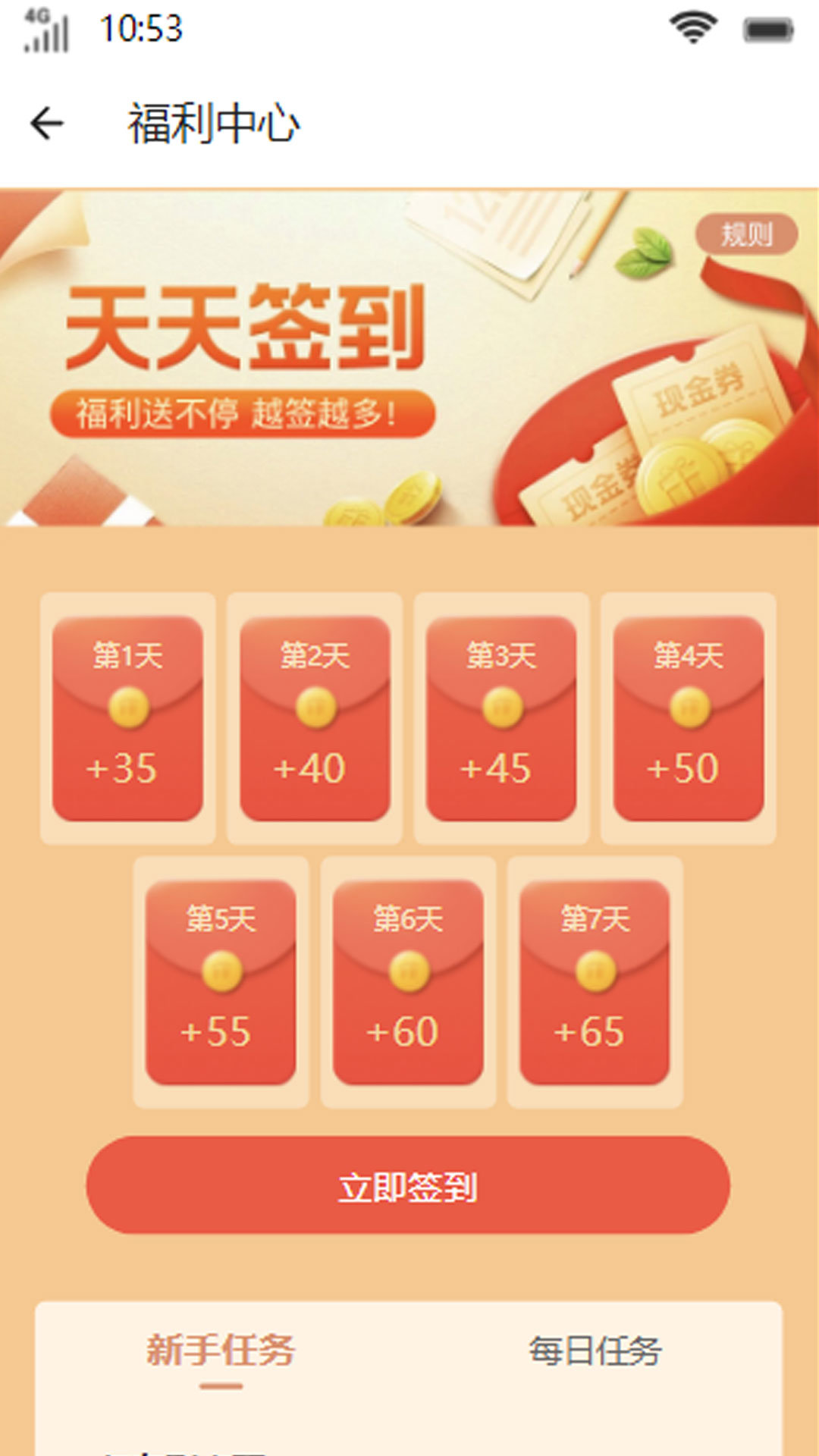Select the 第7天 +65 red envelope

595,981
